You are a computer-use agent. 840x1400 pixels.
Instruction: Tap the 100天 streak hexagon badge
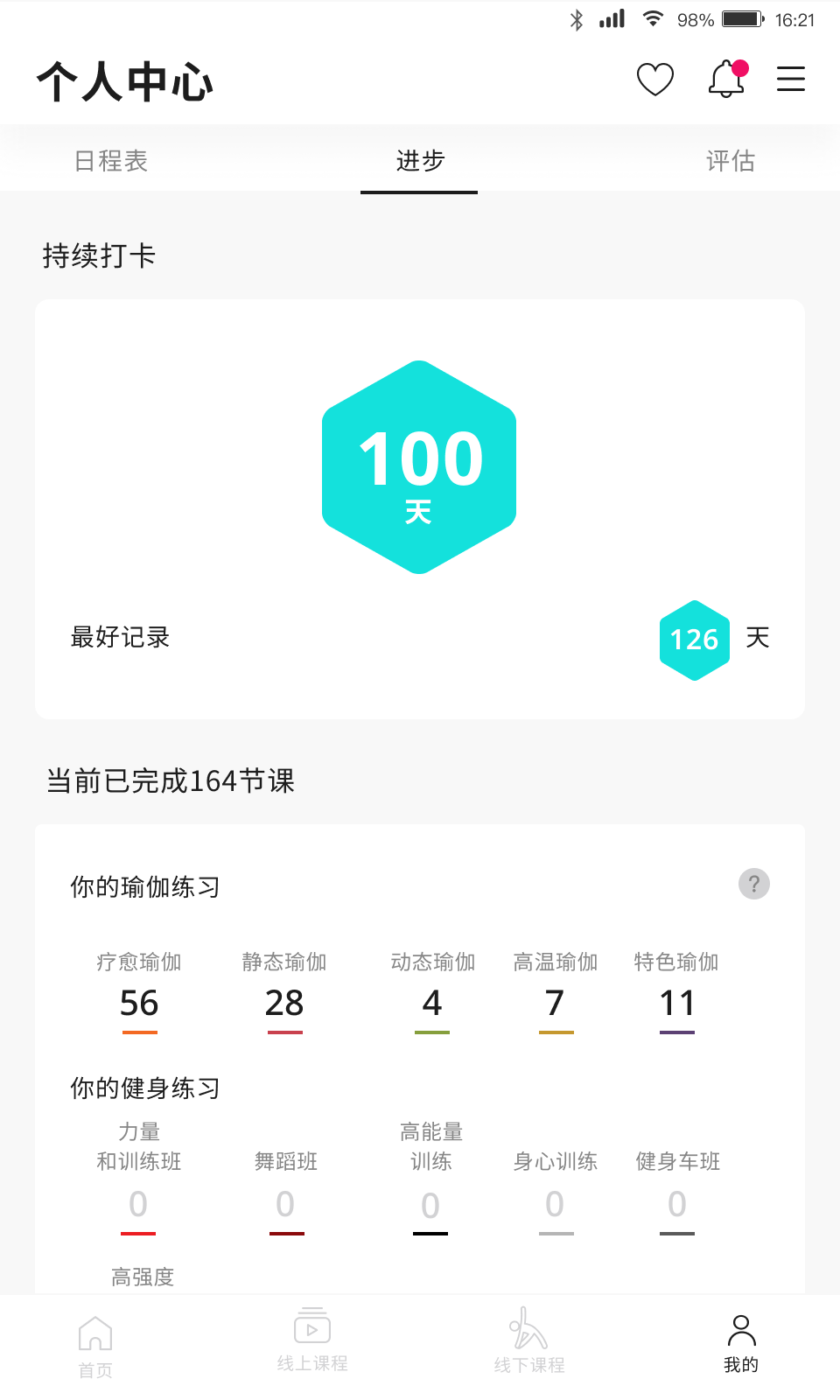point(418,468)
